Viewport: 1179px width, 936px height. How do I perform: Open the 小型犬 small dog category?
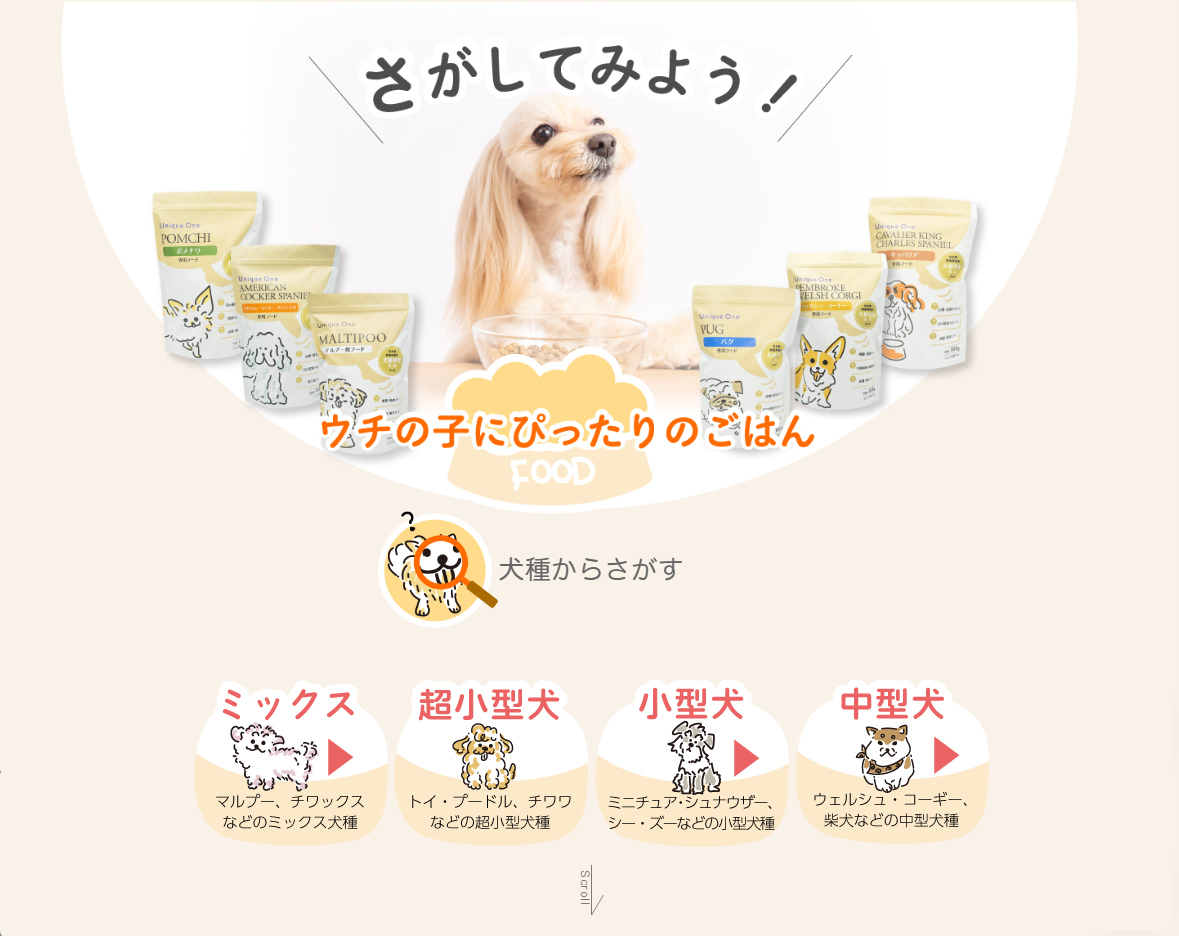coord(692,762)
